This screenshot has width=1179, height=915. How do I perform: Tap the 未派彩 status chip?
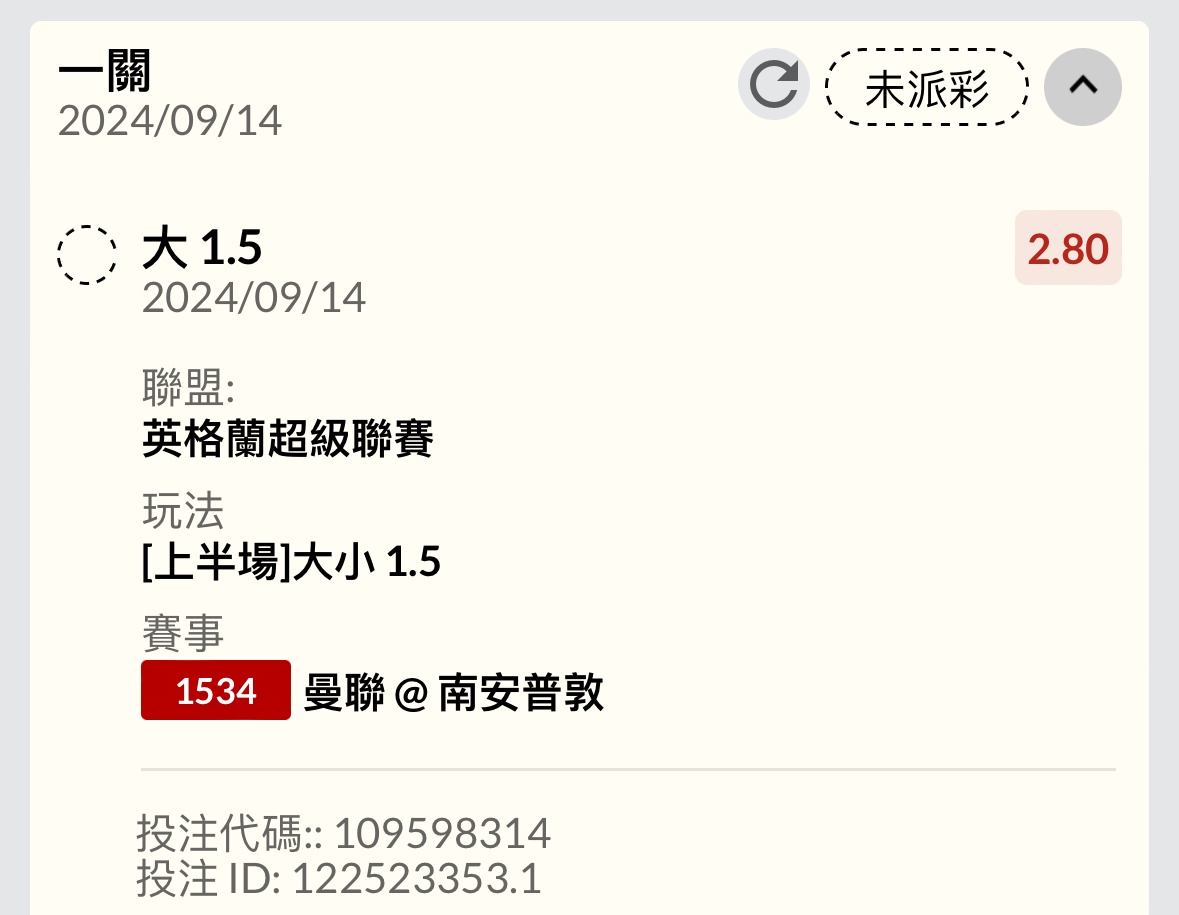coord(926,88)
